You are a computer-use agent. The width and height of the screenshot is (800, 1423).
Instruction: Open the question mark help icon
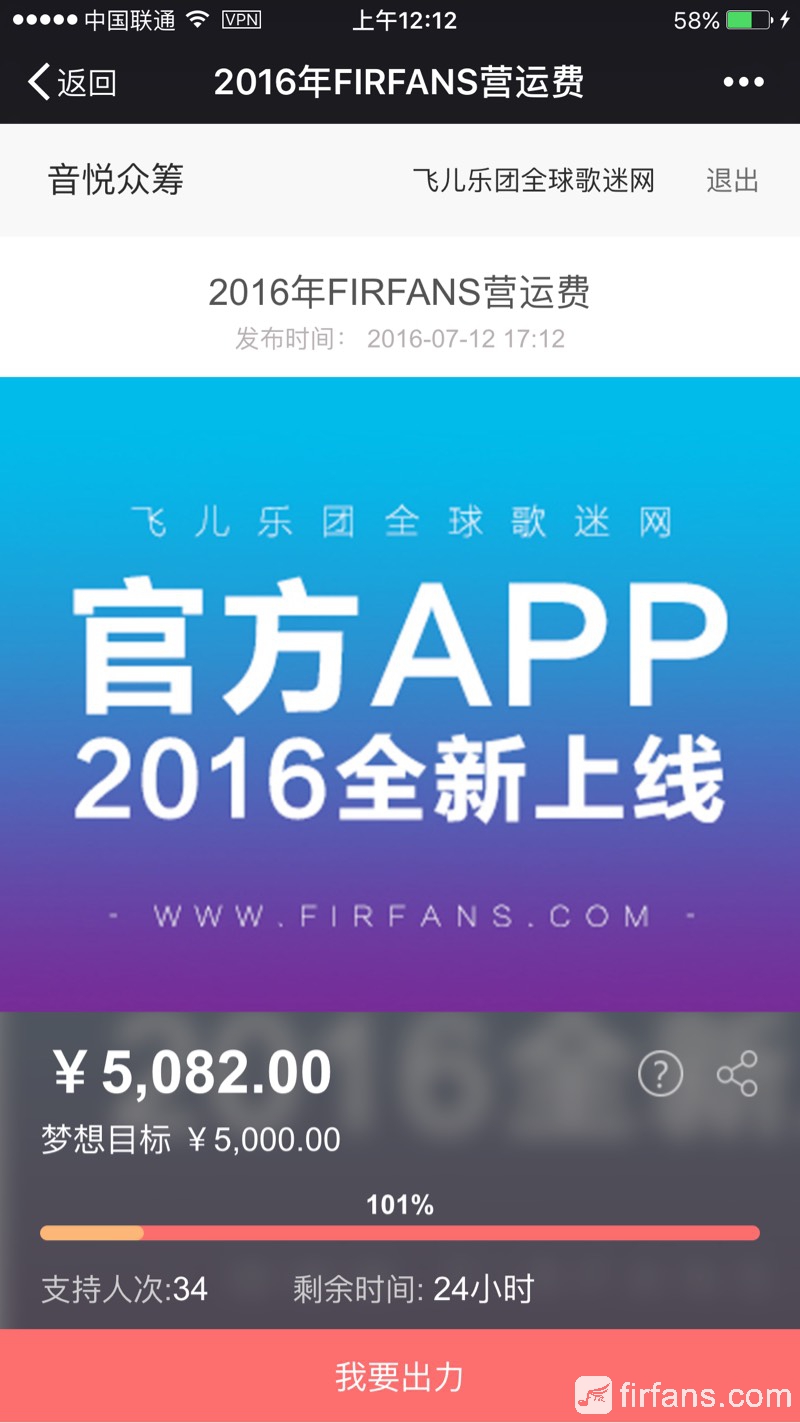tap(660, 1075)
